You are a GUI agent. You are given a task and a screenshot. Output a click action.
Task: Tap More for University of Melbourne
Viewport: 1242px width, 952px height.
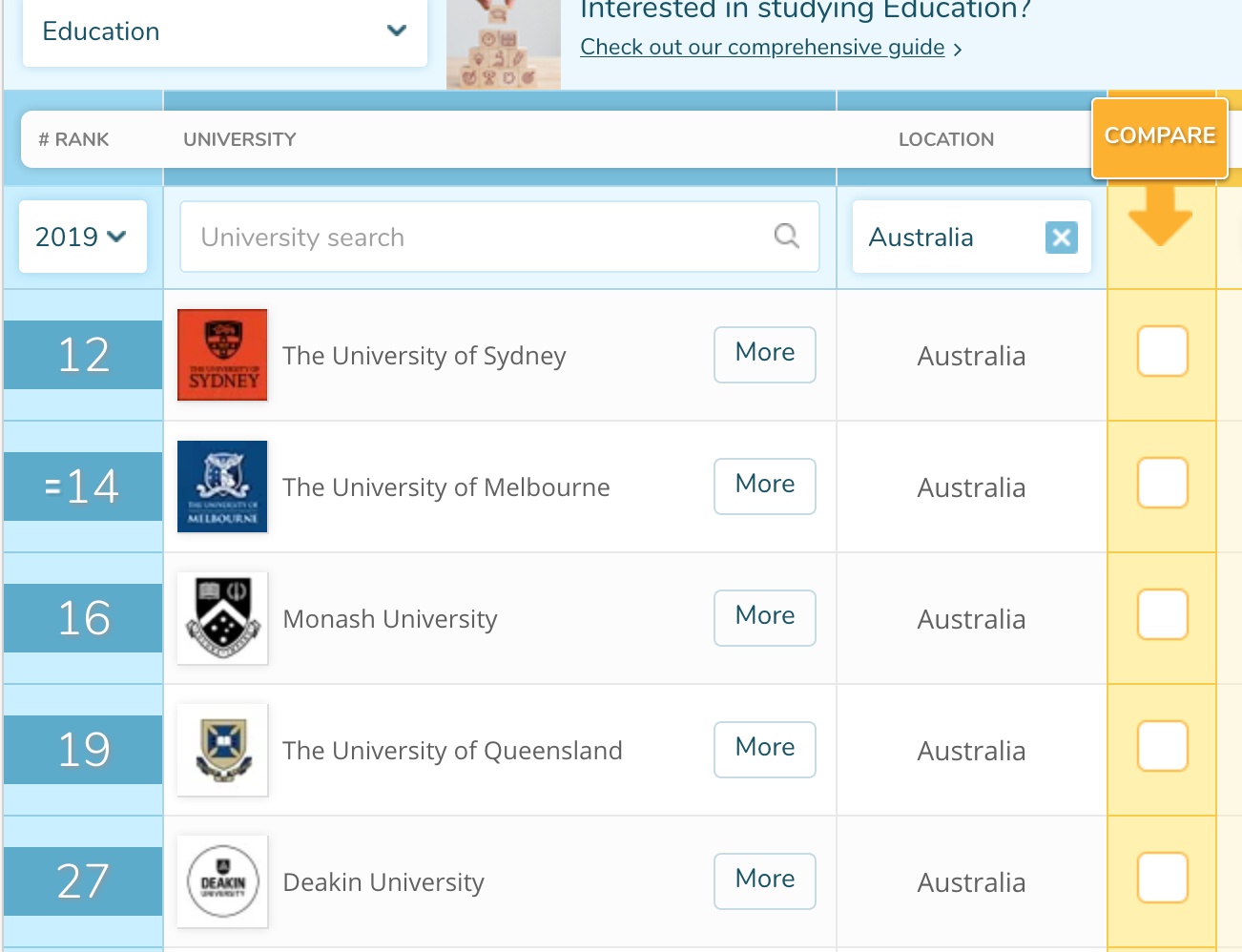[x=764, y=486]
